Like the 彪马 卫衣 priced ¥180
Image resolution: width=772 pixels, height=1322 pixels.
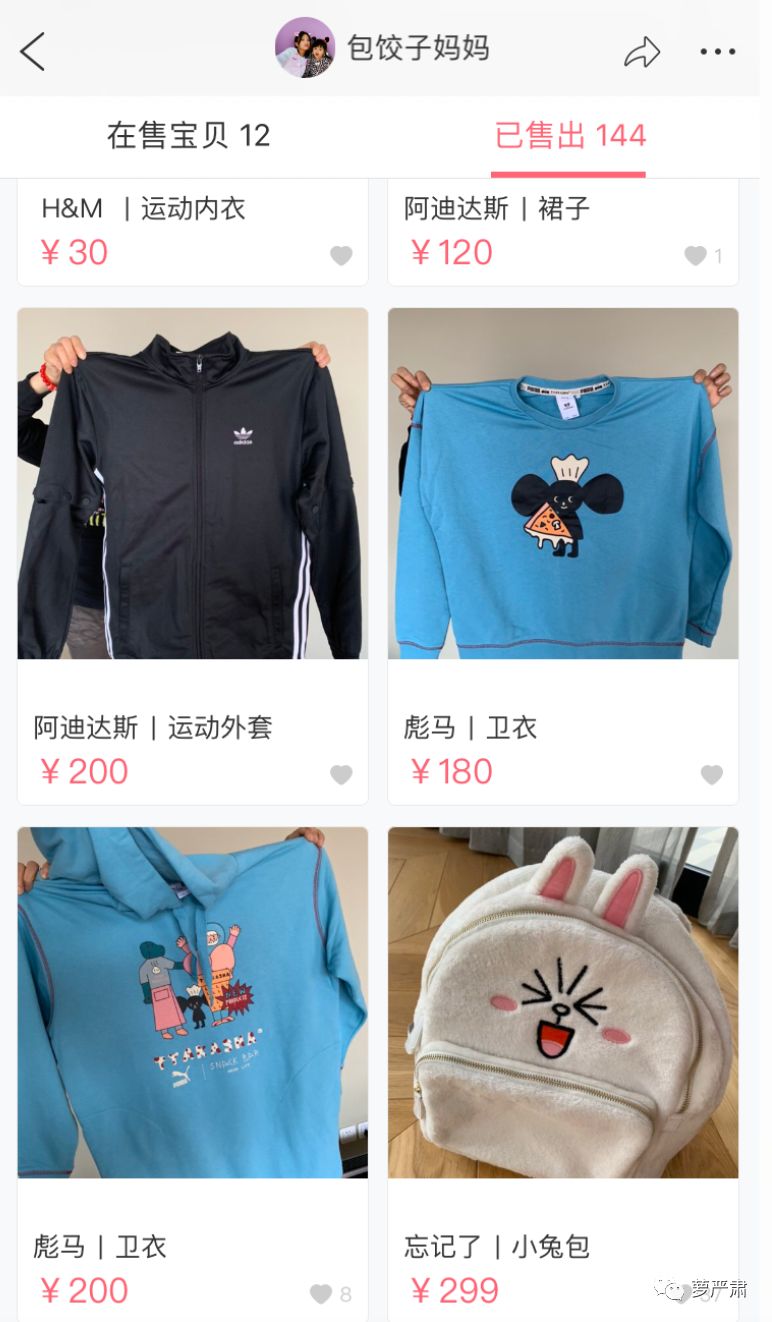click(x=711, y=775)
